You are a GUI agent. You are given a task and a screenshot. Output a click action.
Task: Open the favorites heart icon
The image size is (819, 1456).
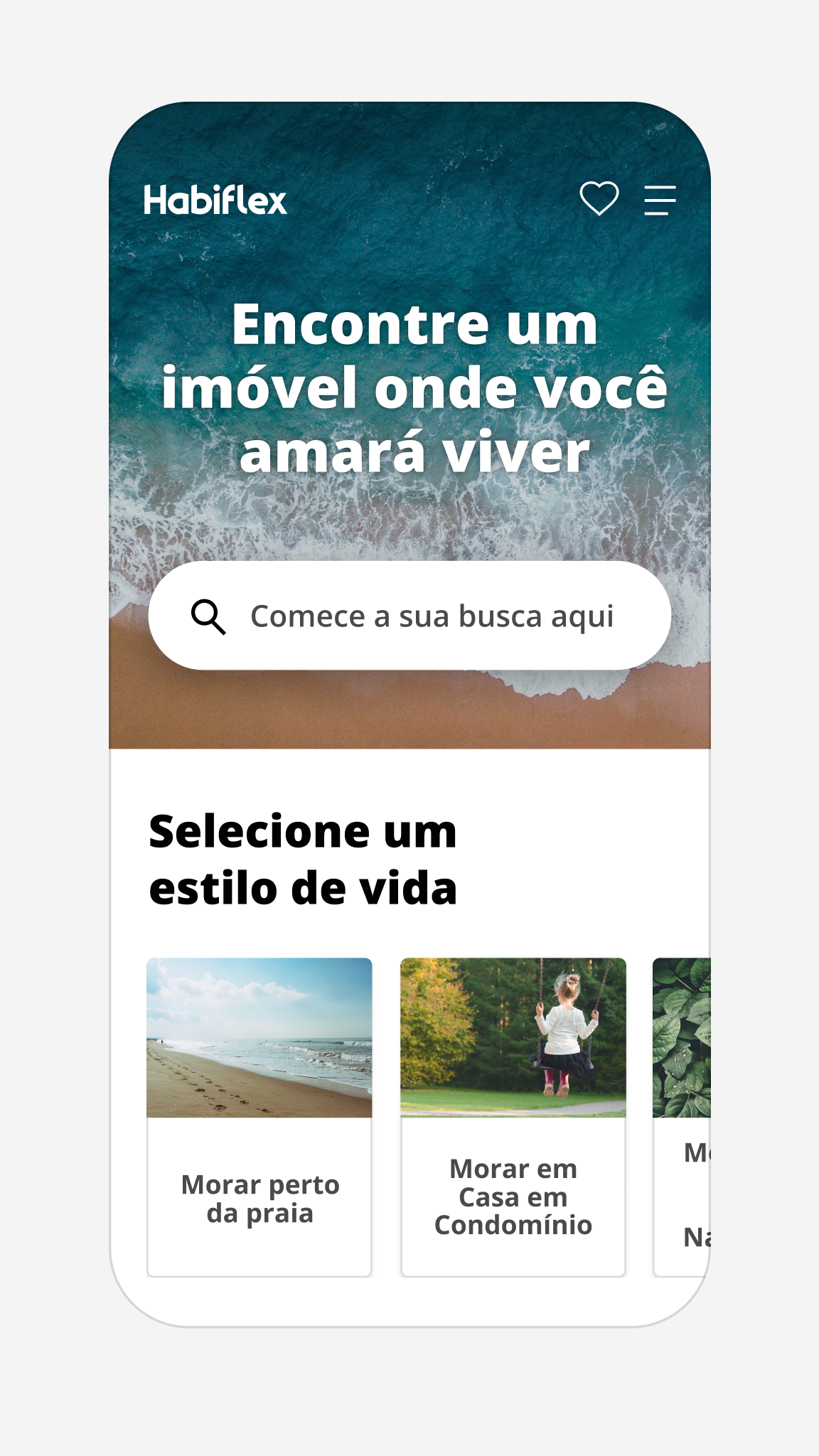(x=599, y=198)
